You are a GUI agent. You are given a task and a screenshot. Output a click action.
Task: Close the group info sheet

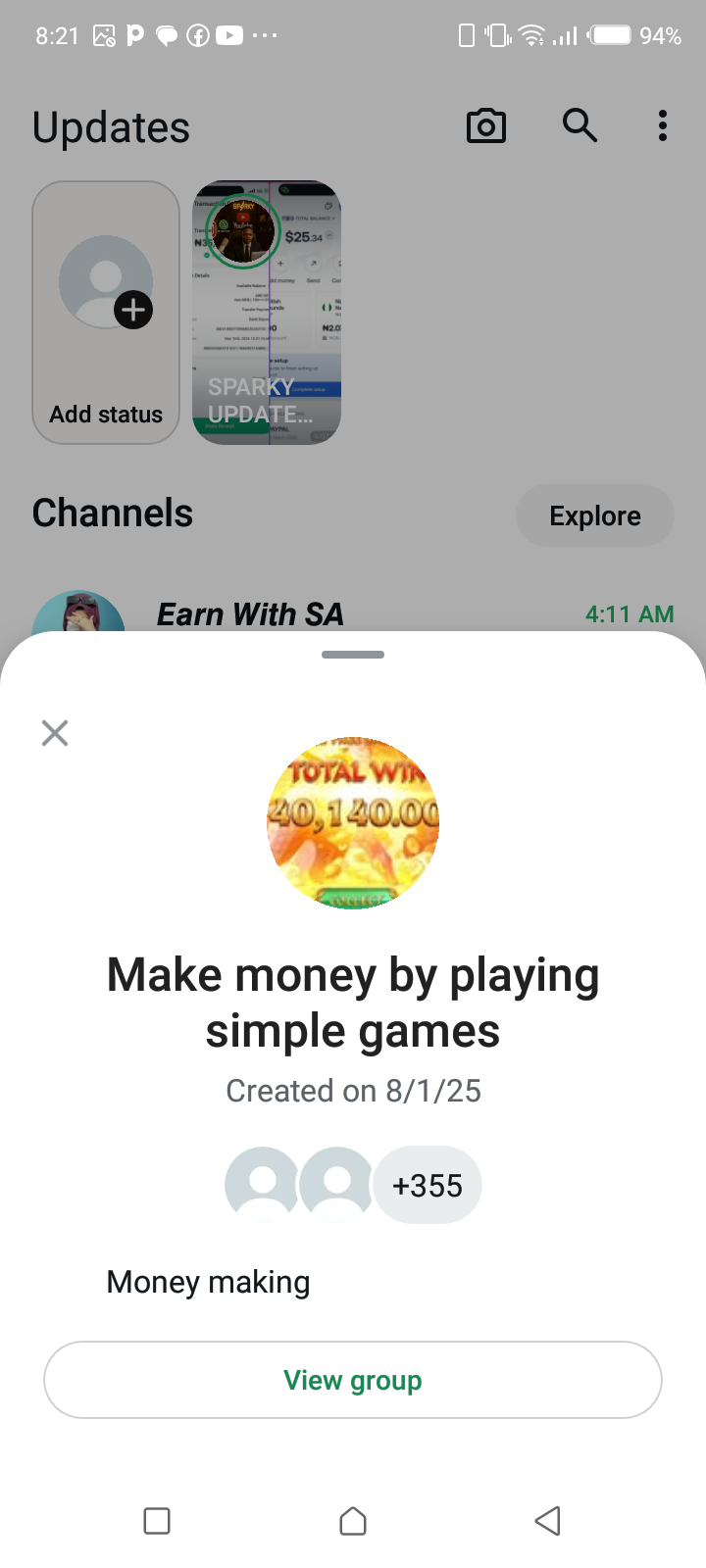(55, 733)
